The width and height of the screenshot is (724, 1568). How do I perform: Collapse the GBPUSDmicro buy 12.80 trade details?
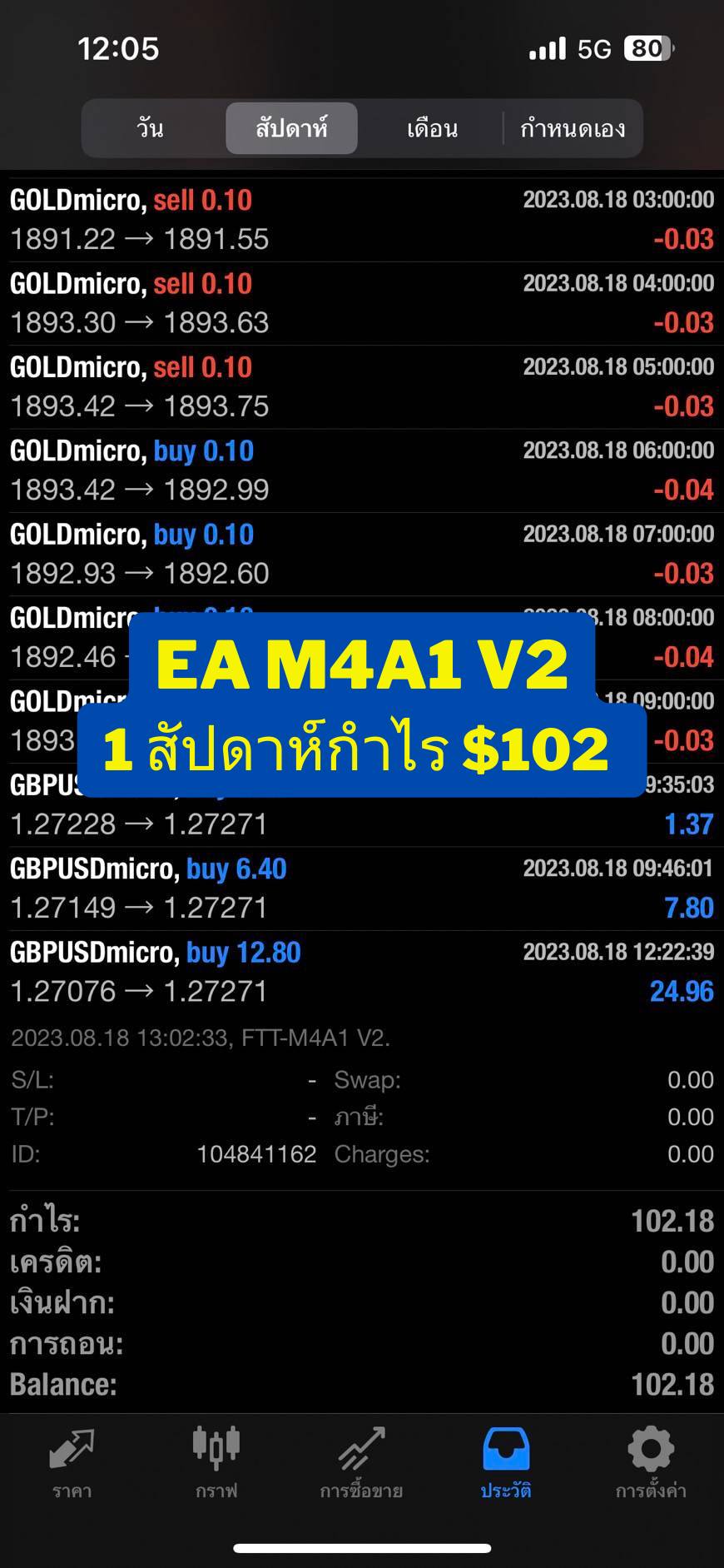(362, 972)
